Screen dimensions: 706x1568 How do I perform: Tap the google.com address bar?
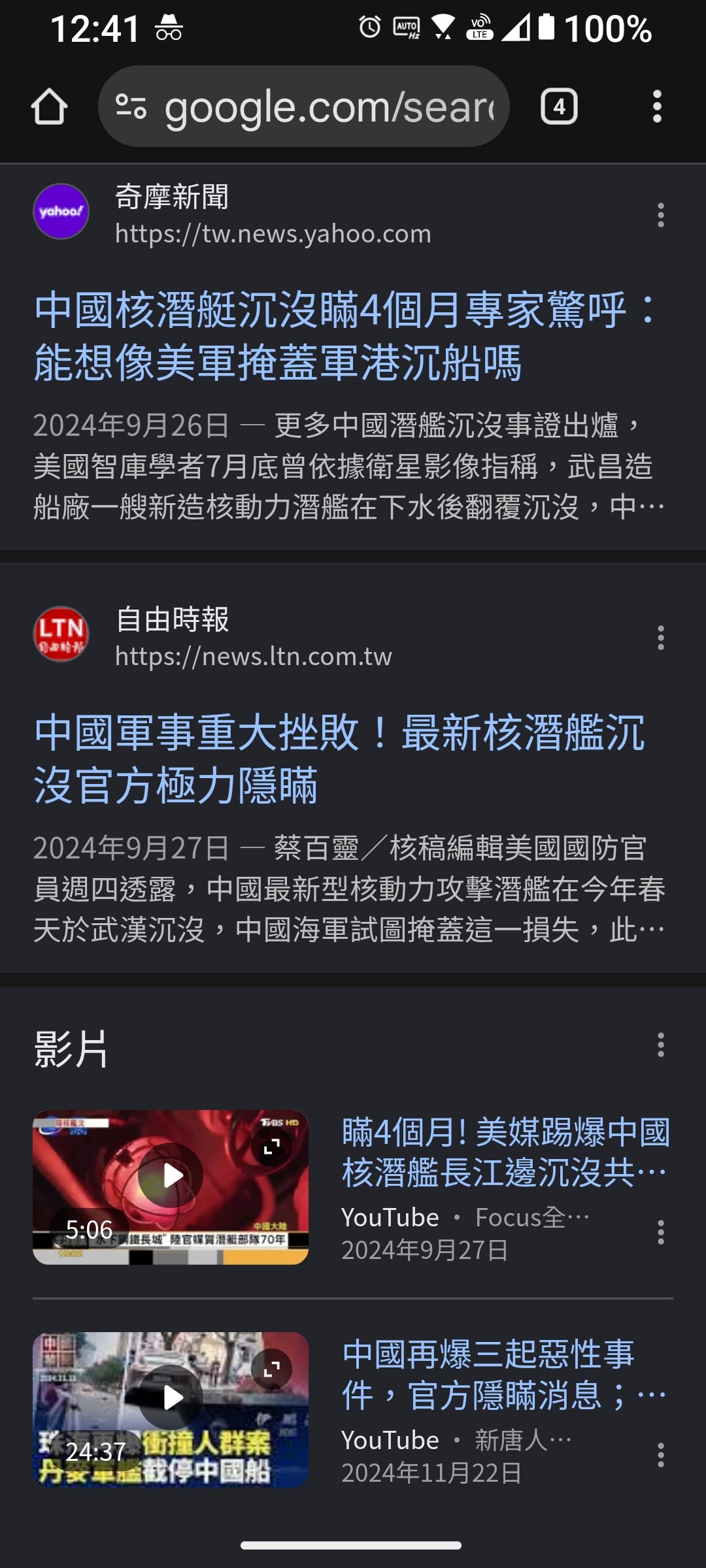(x=327, y=106)
